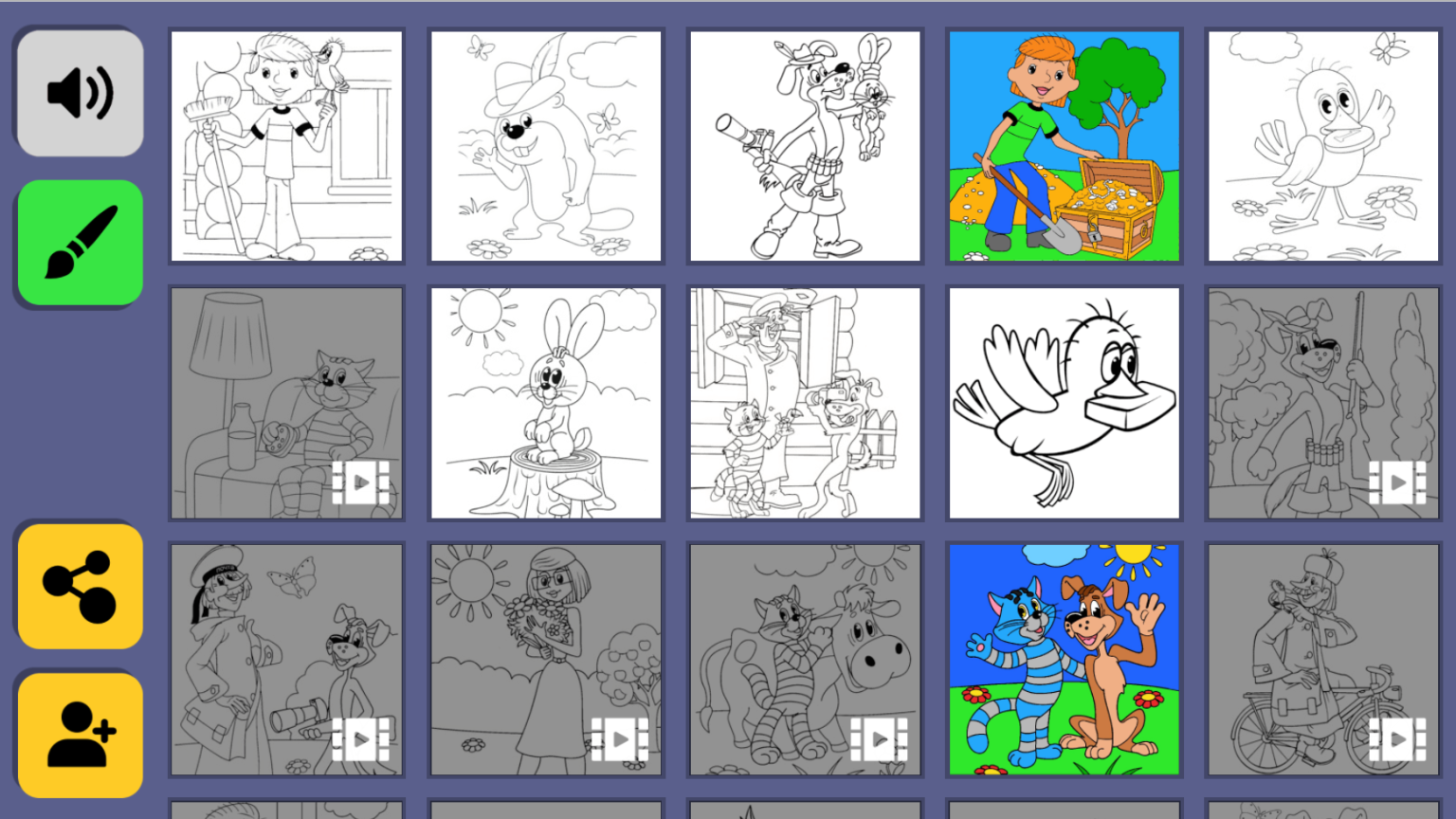
Task: Mute the sound with the speaker button
Action: pyautogui.click(x=81, y=93)
